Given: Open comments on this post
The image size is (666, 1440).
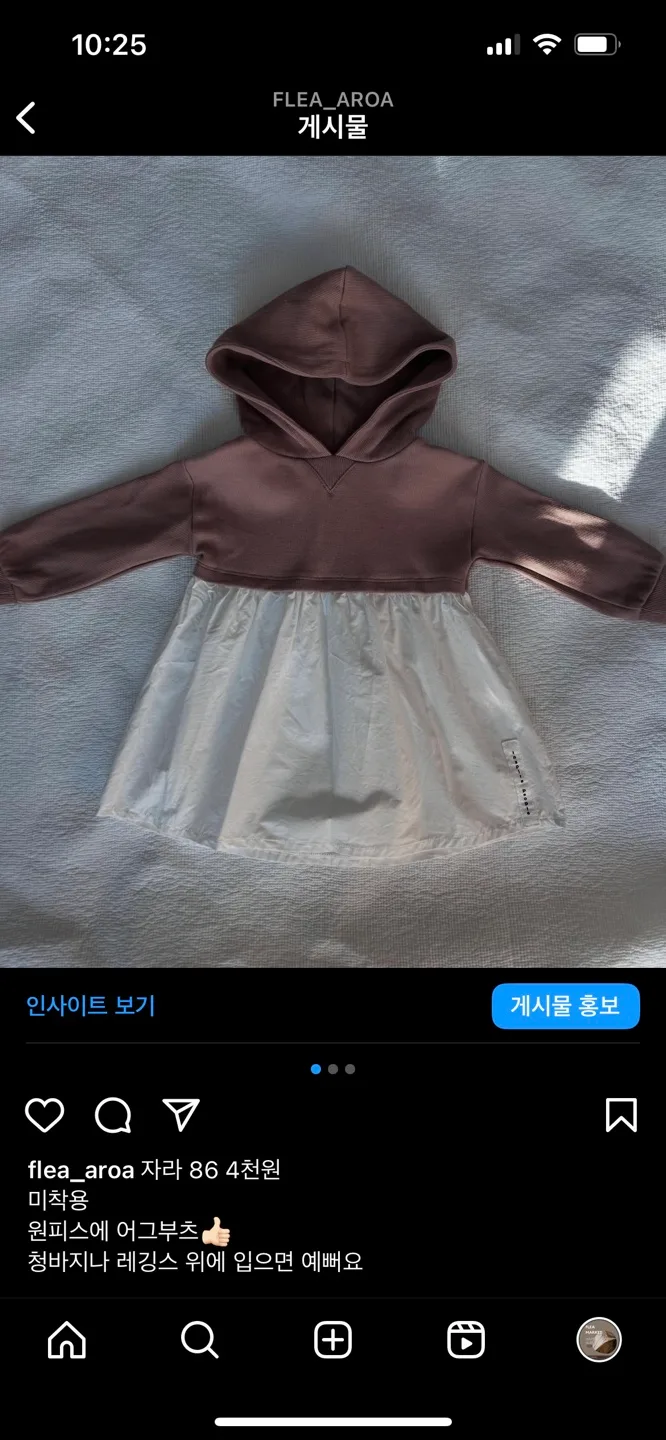Looking at the screenshot, I should coord(113,1115).
